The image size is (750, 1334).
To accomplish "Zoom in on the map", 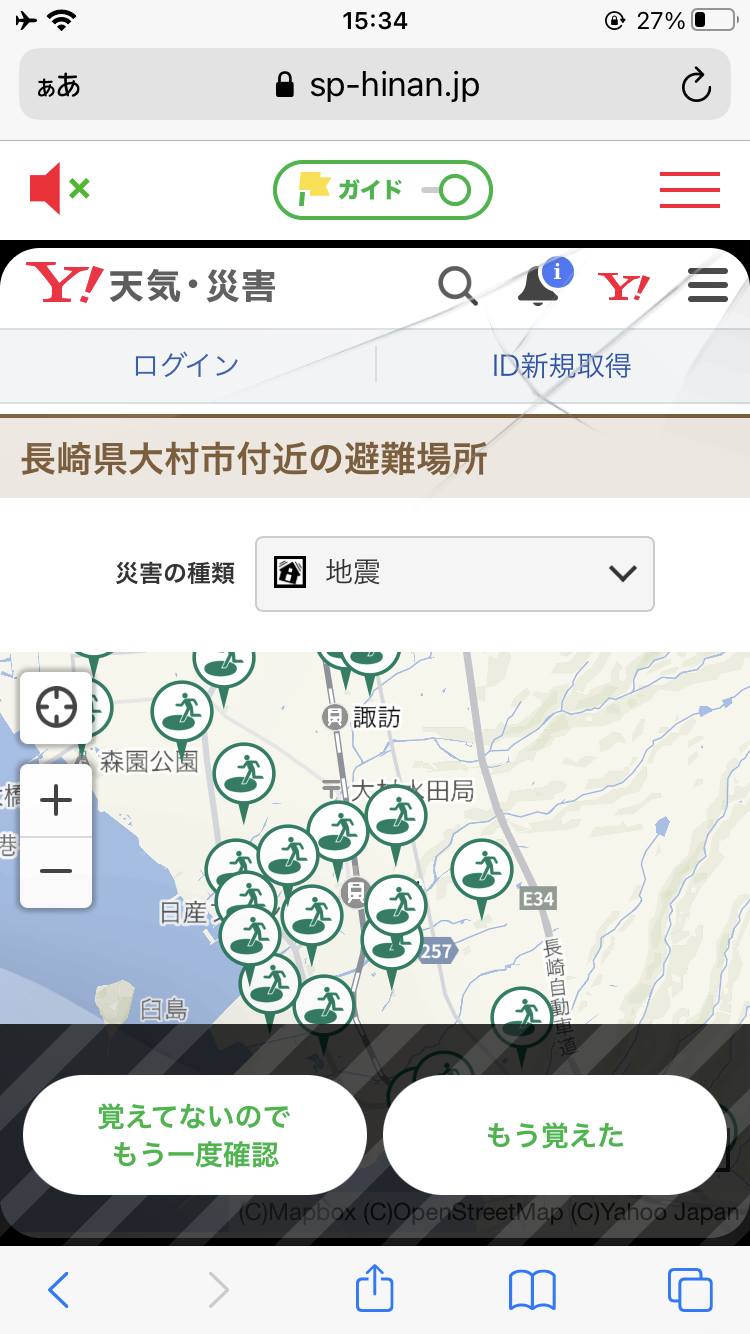I will point(56,801).
